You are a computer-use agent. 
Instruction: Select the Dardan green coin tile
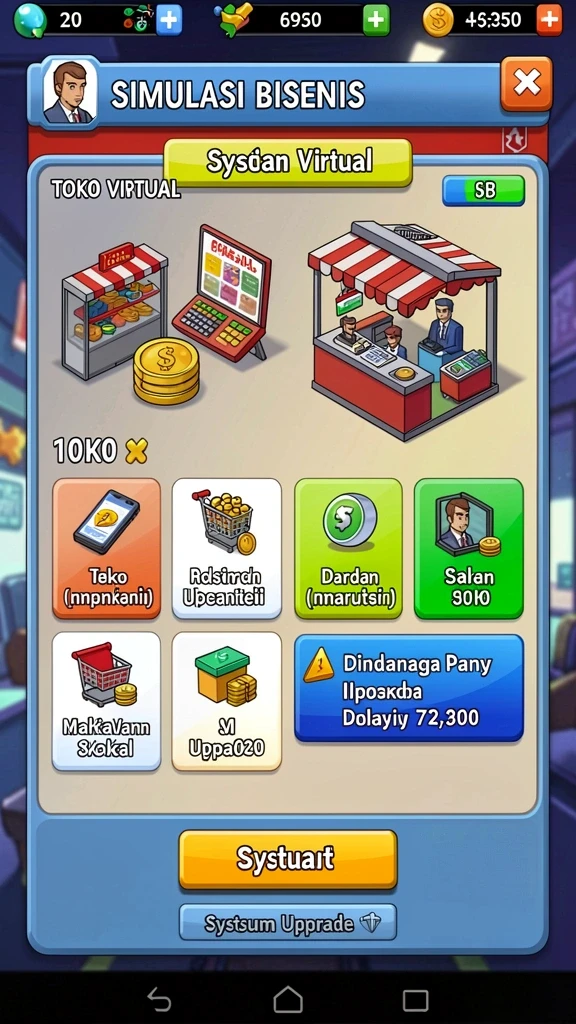[x=348, y=549]
